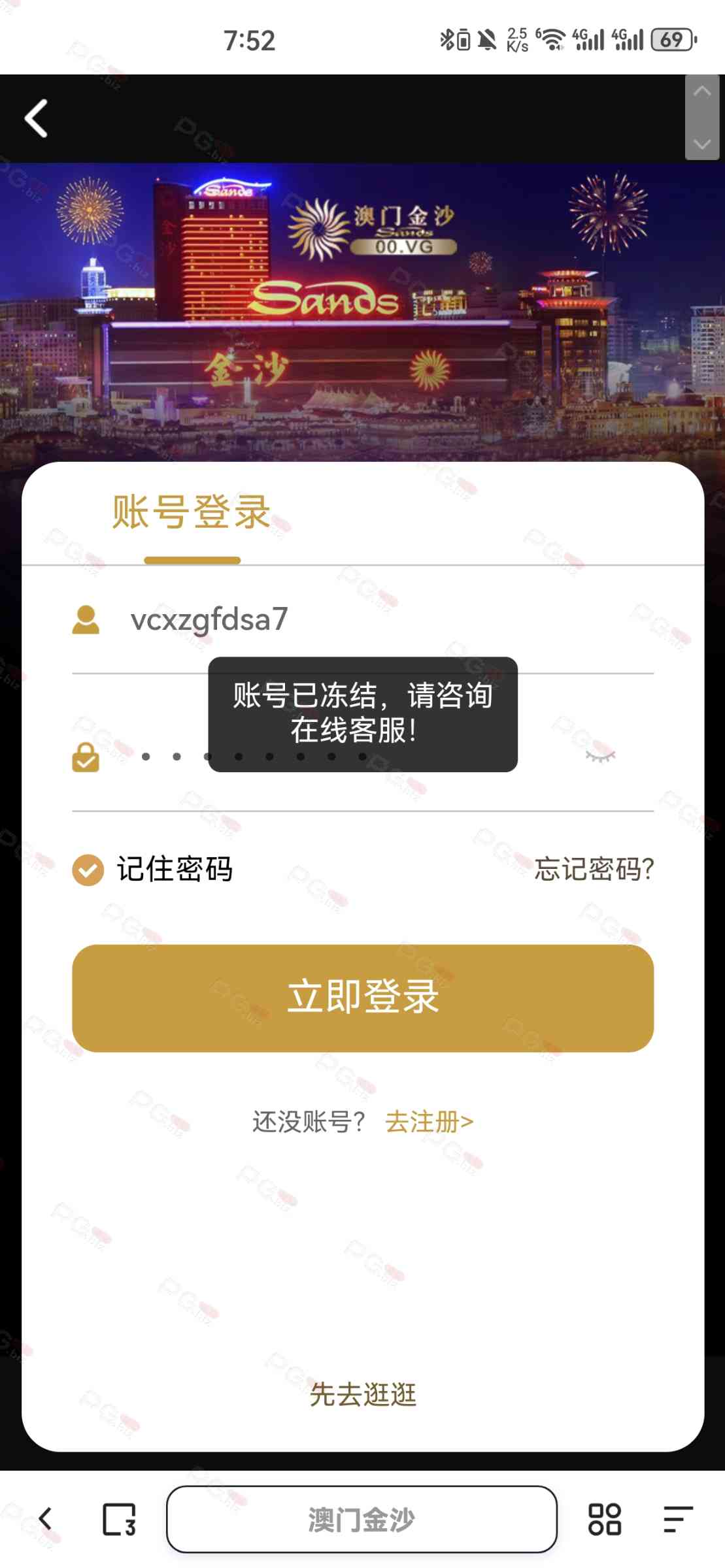The height and width of the screenshot is (1568, 725).
Task: Show the password with the eye icon
Action: click(600, 756)
